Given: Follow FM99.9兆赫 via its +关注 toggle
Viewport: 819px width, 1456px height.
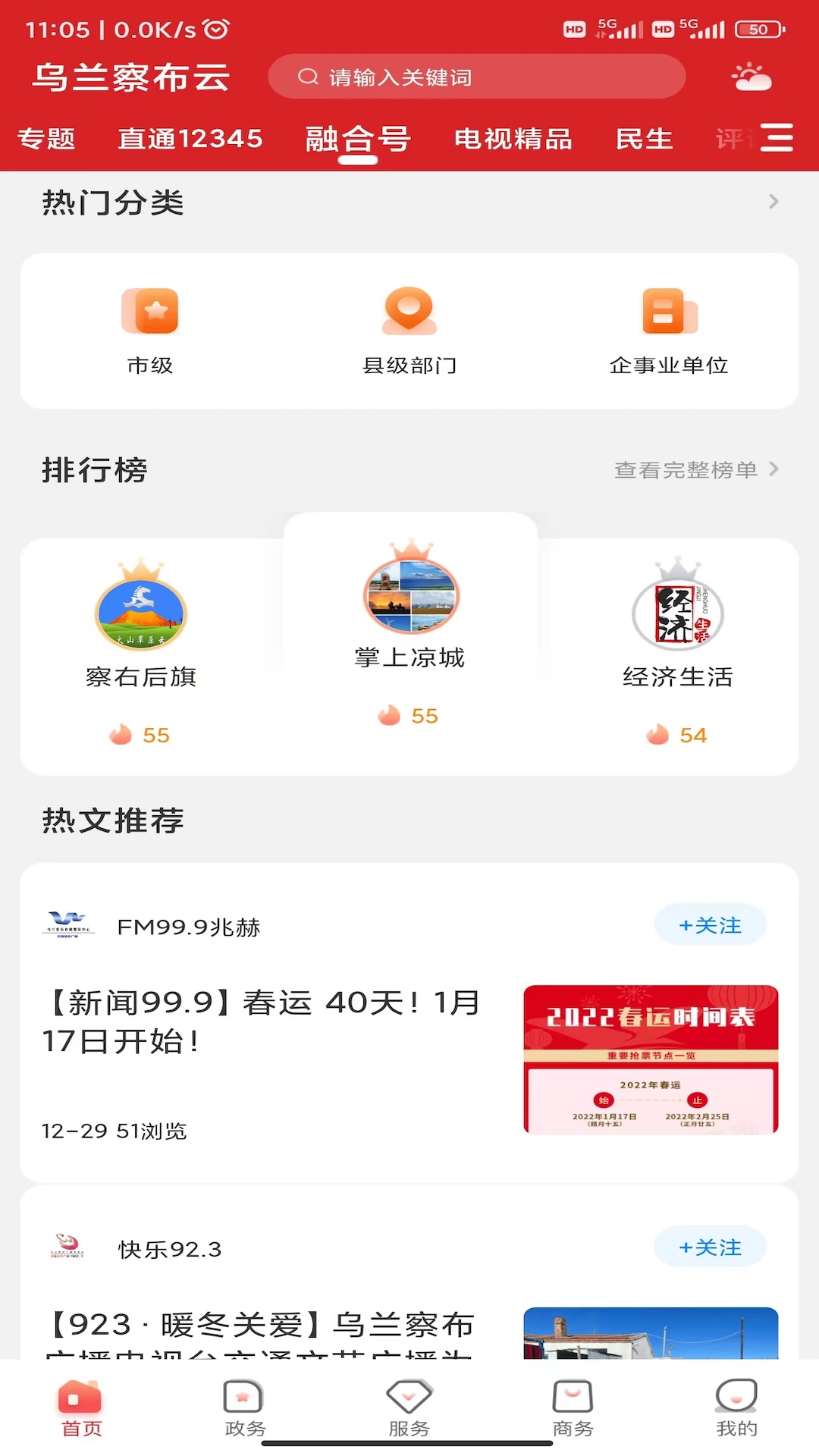Looking at the screenshot, I should pyautogui.click(x=709, y=924).
